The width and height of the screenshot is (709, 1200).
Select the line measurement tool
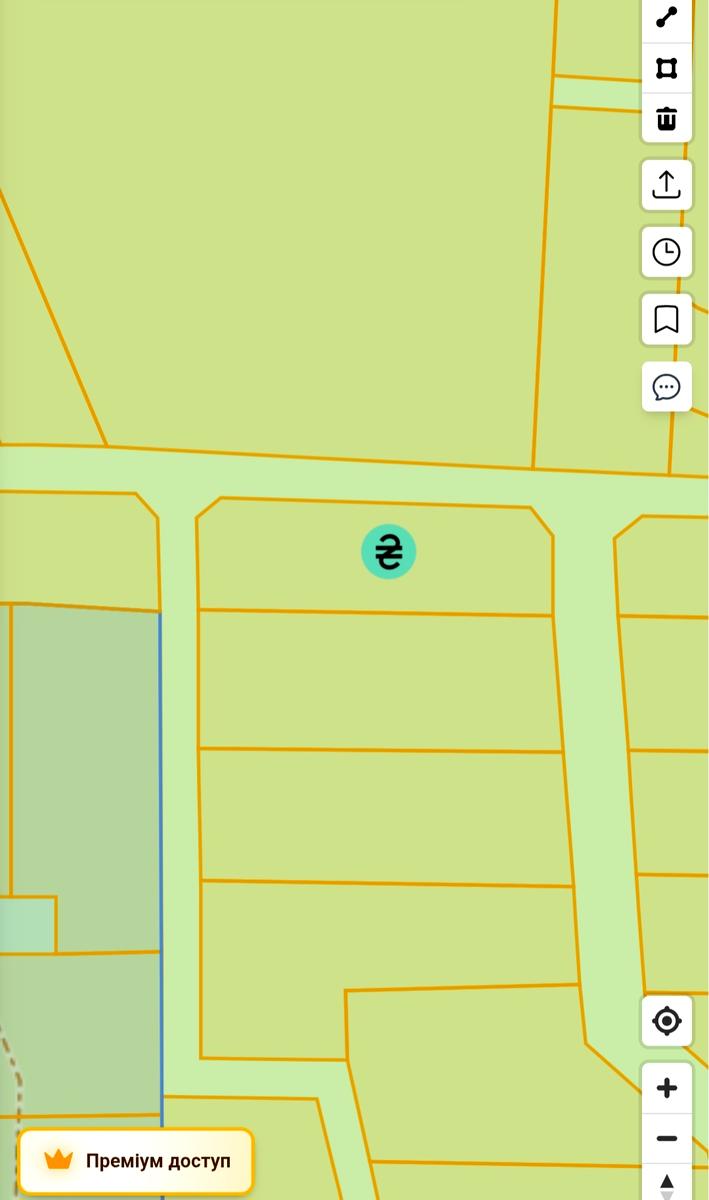point(666,19)
